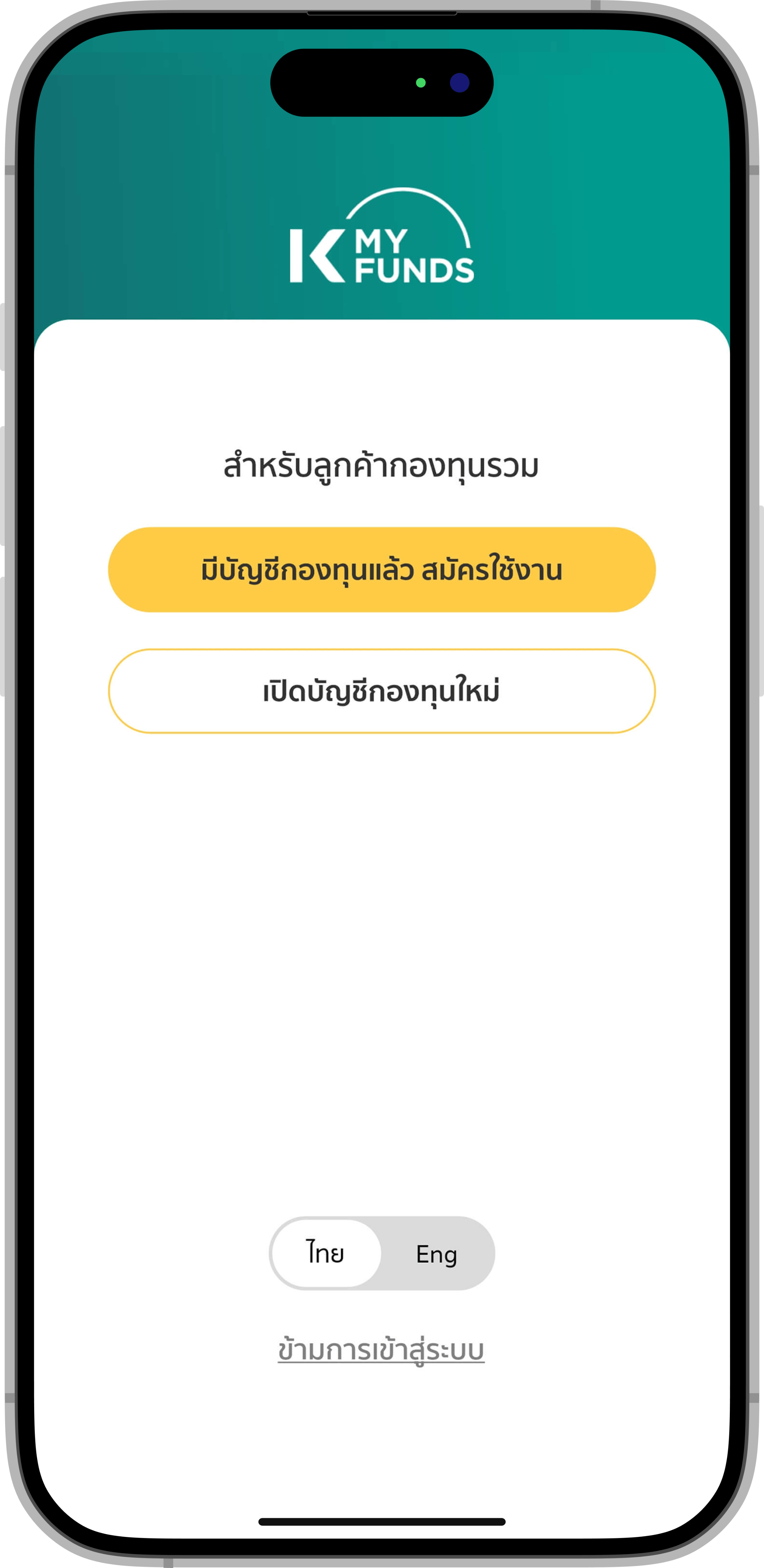
Task: Tap มีบัญชีกองทุนแล้ว สมัครใช้งาน button
Action: tap(382, 570)
